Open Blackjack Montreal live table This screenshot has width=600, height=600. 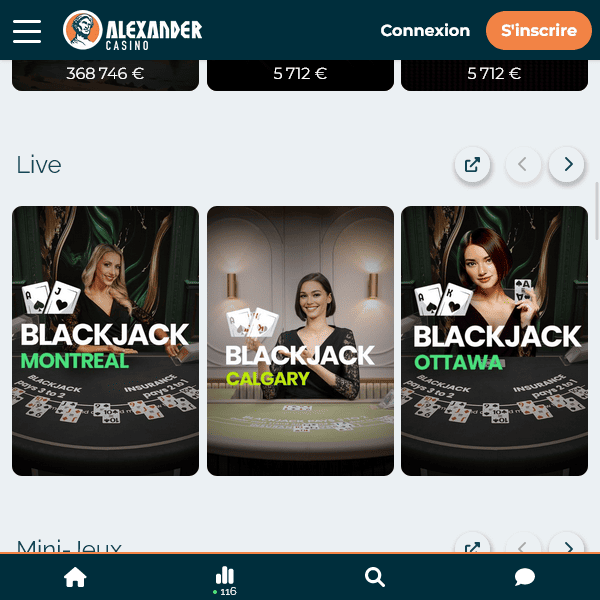(x=105, y=341)
